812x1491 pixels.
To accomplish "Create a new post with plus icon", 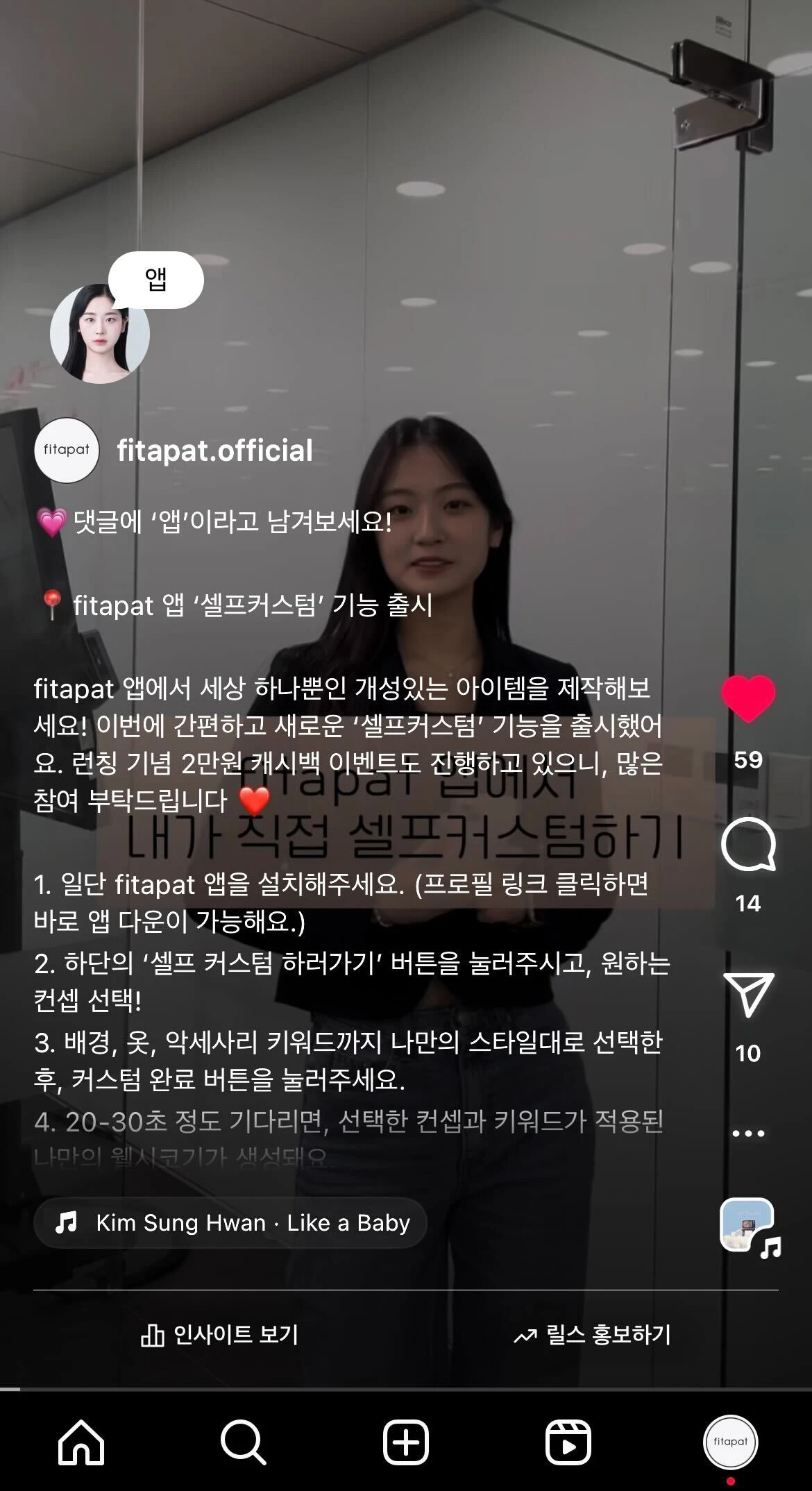I will point(405,1442).
